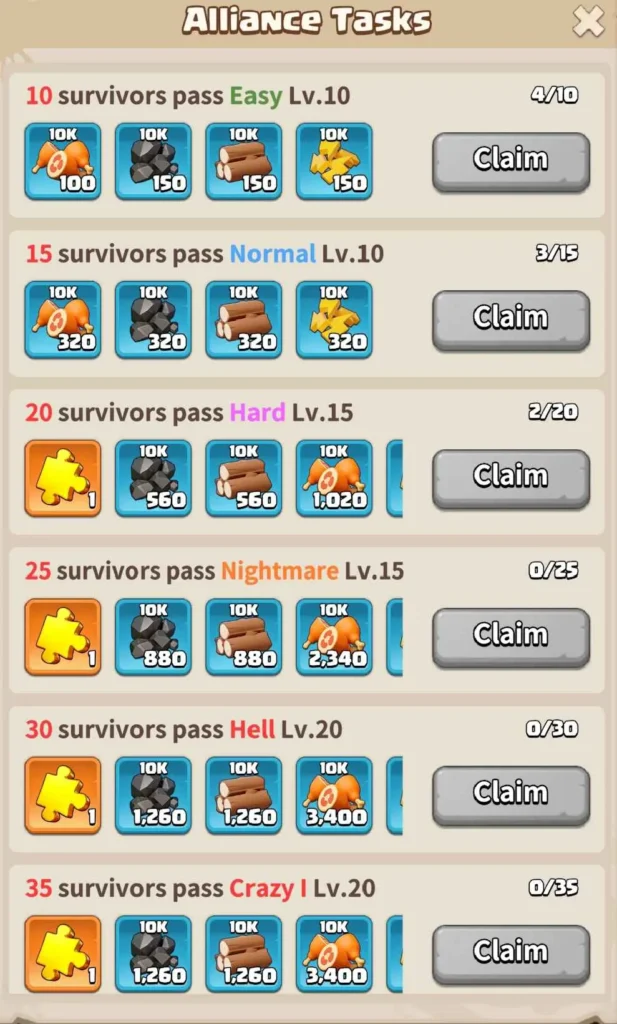The height and width of the screenshot is (1024, 617).
Task: Inspect the 2,340 meat reward in Nightmare task
Action: (x=334, y=637)
